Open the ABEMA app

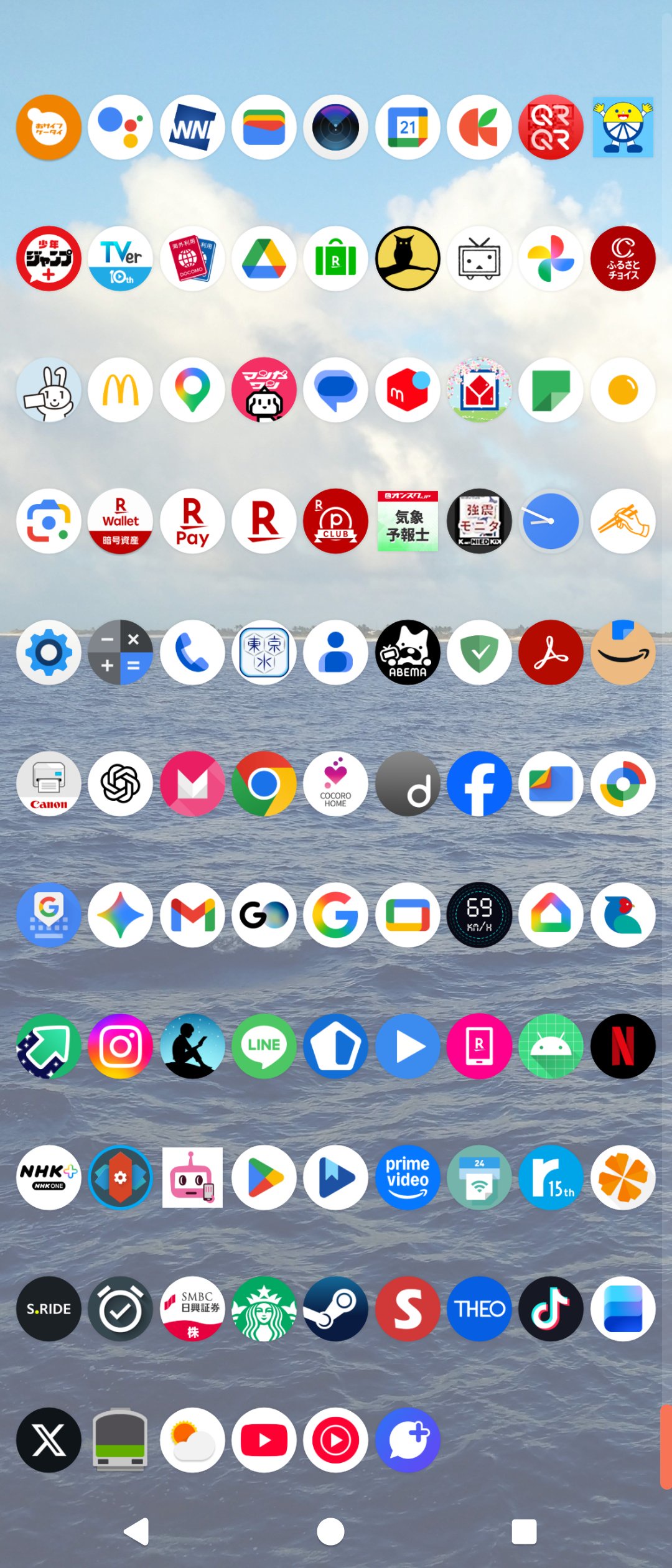point(408,653)
